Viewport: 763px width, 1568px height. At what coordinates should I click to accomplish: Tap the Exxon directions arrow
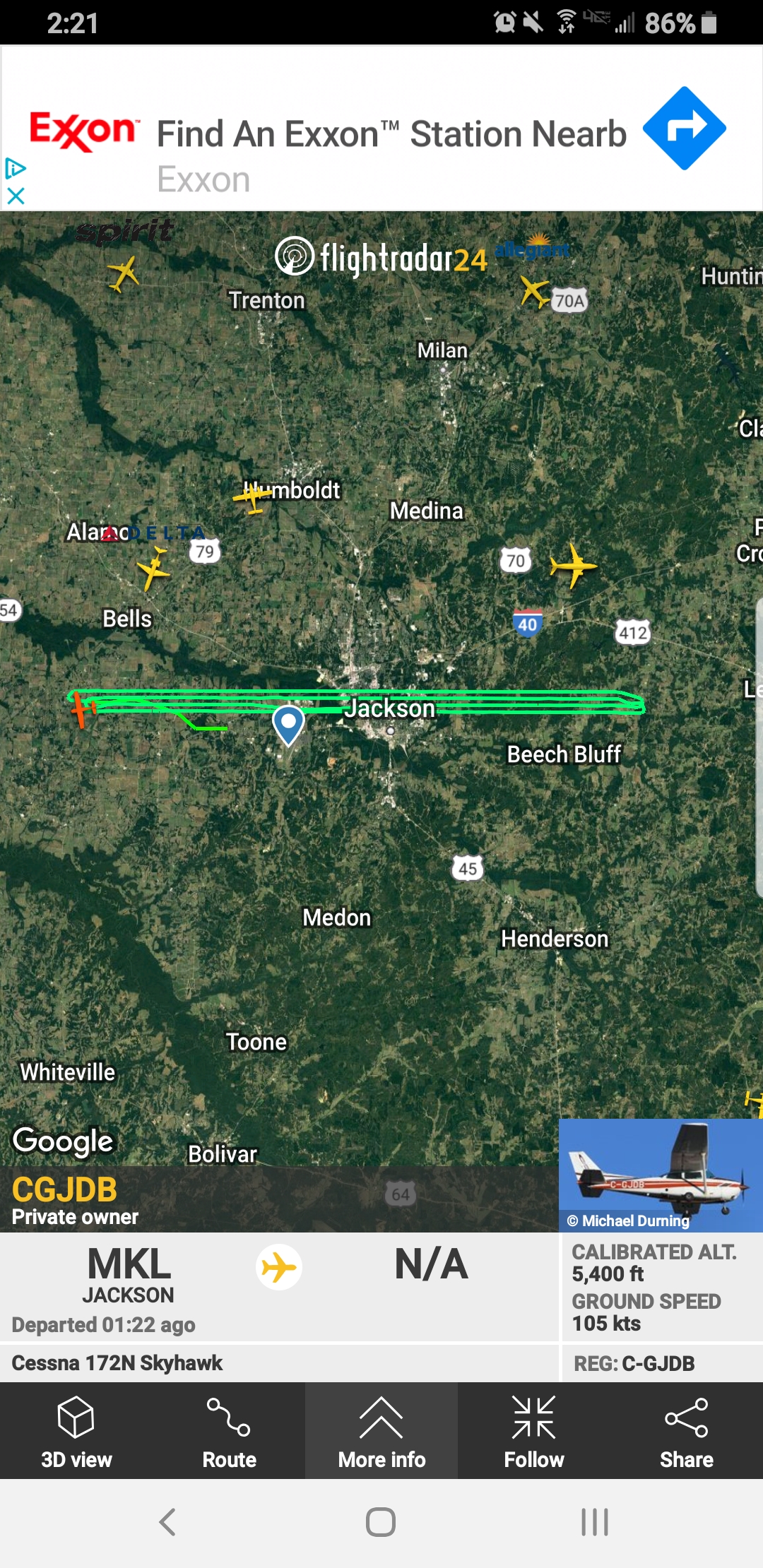click(684, 129)
